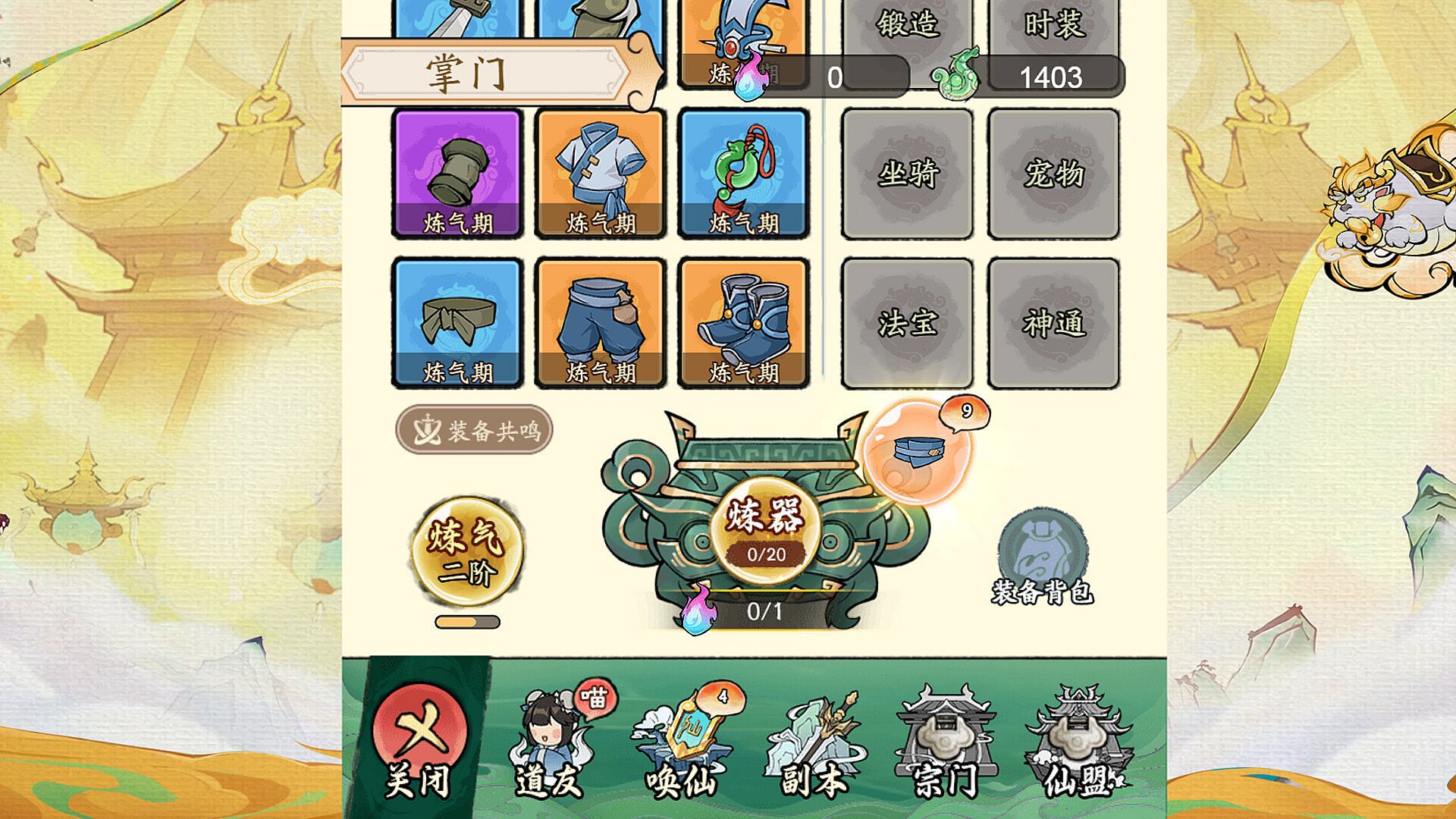This screenshot has height=819, width=1456.
Task: Open the 副本 dungeon tab
Action: click(814, 743)
